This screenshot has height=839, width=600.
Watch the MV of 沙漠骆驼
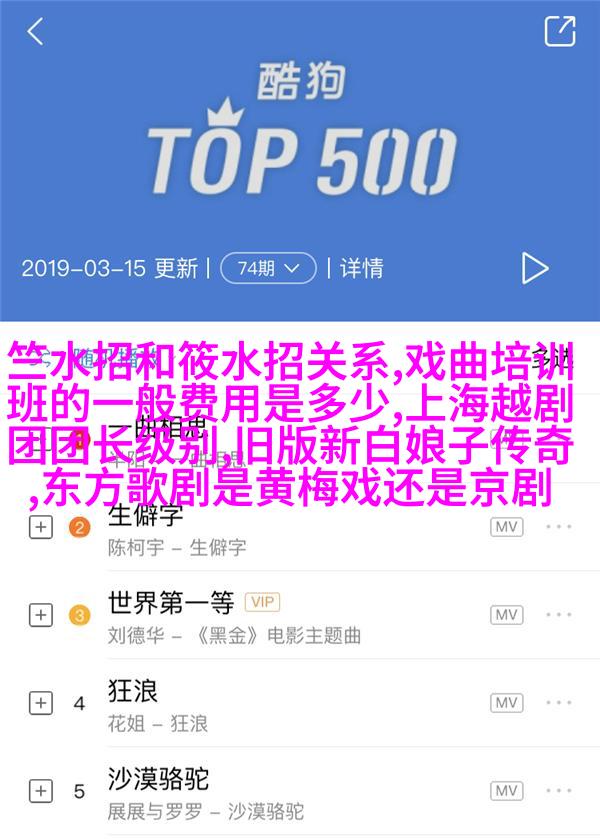pos(507,790)
